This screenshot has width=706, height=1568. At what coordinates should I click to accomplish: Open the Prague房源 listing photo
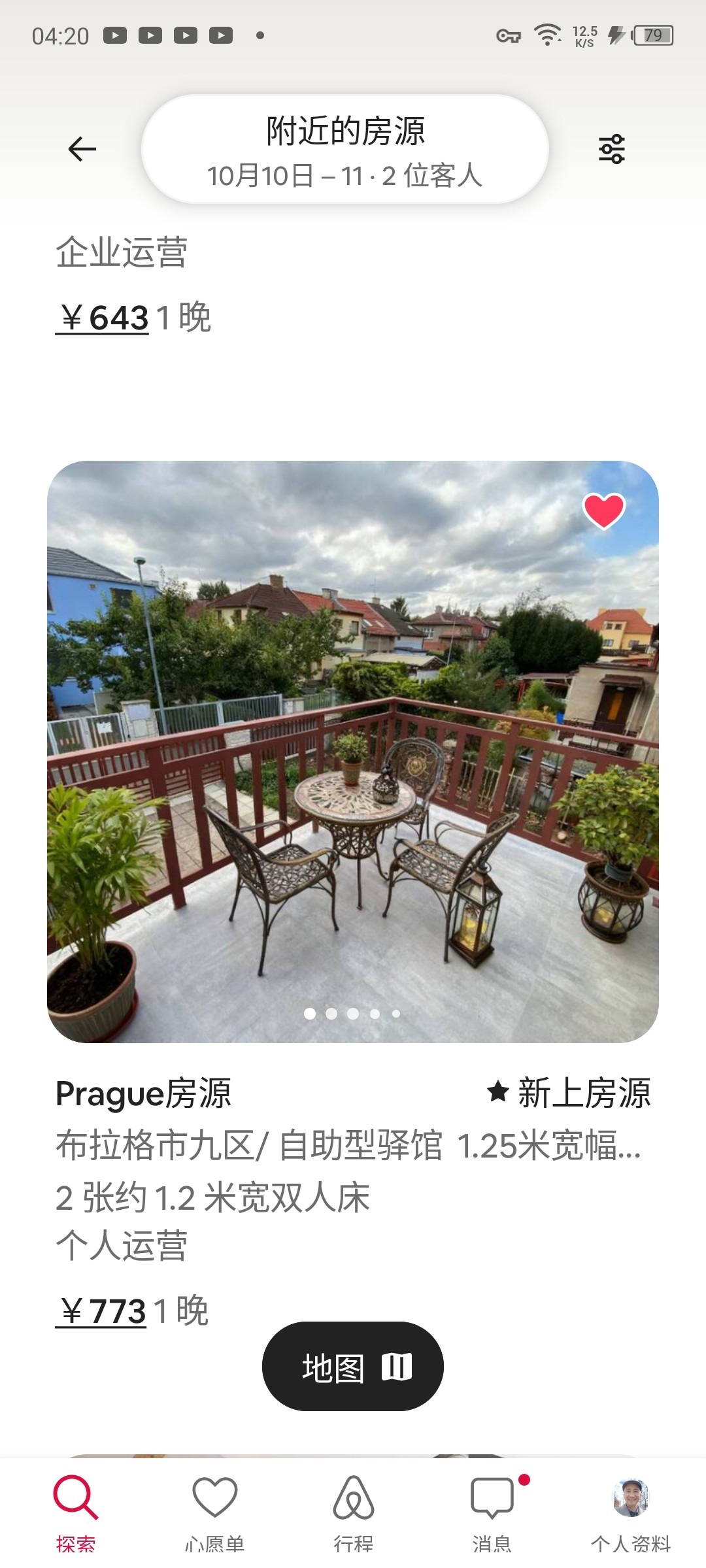pos(352,752)
